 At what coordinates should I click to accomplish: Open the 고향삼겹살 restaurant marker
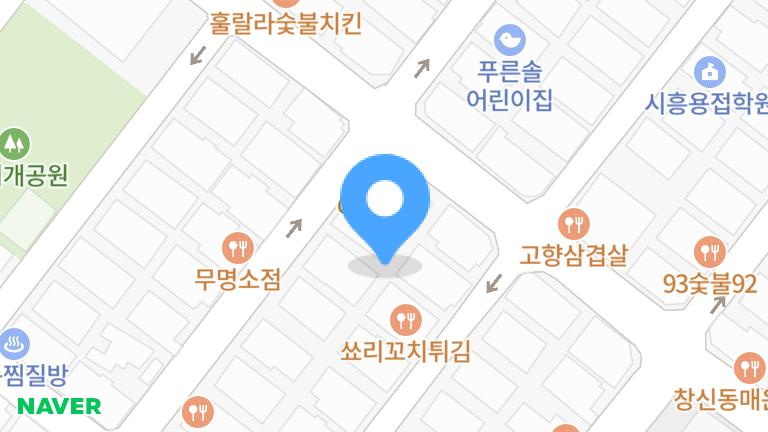point(573,222)
